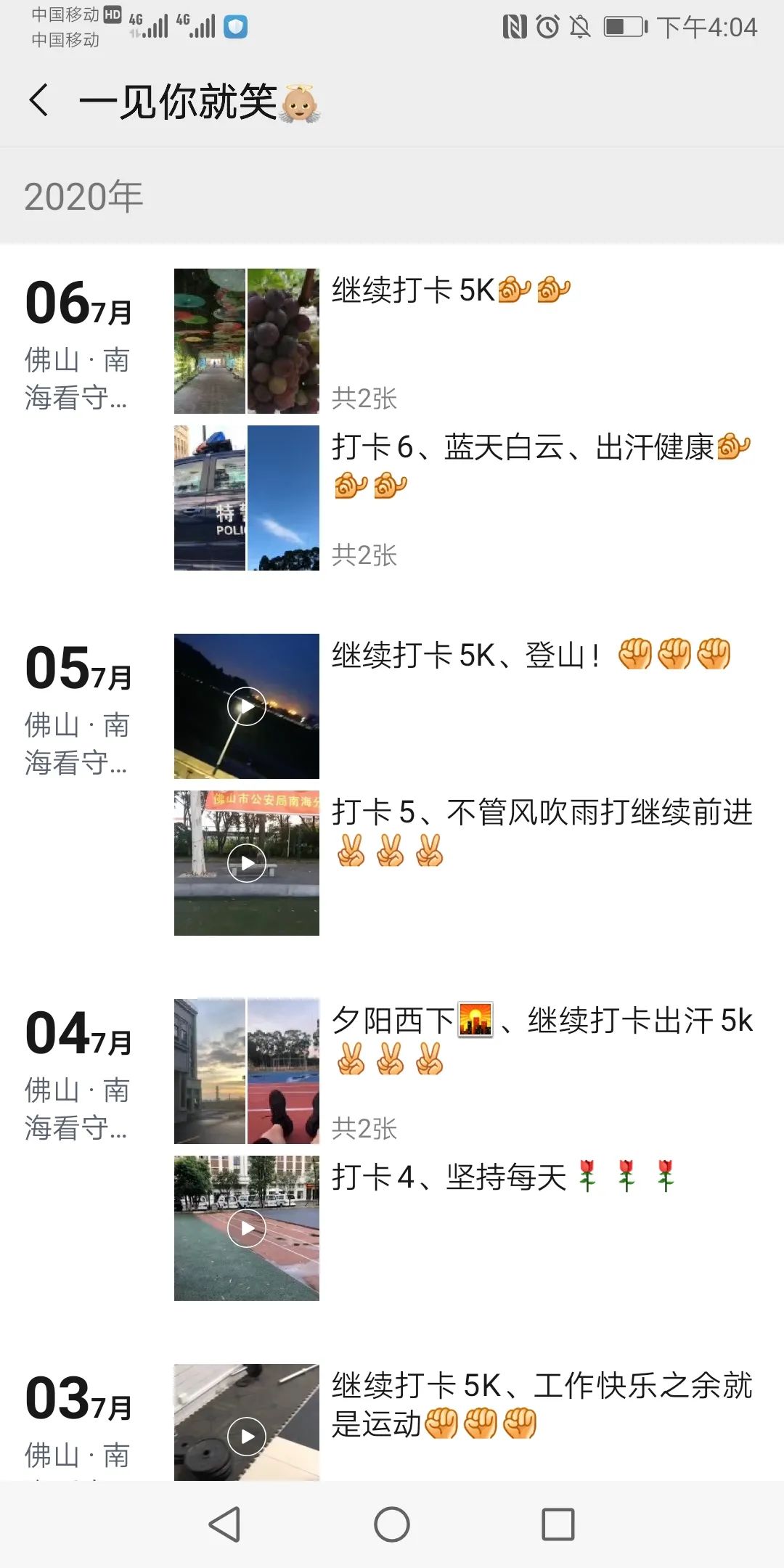Play the video for '打卡5、不管风吹雨打继续前进'

(247, 863)
